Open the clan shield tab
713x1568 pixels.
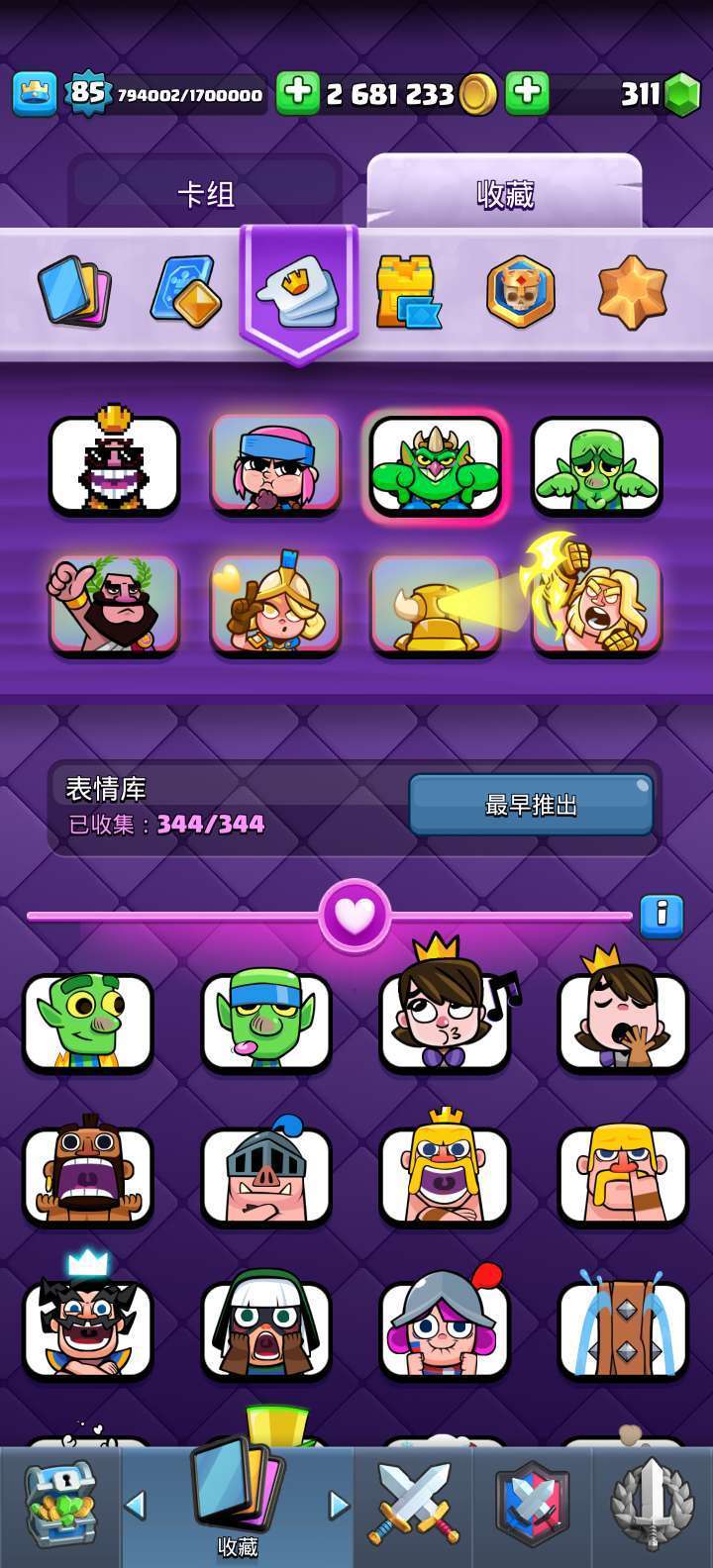533,1506
